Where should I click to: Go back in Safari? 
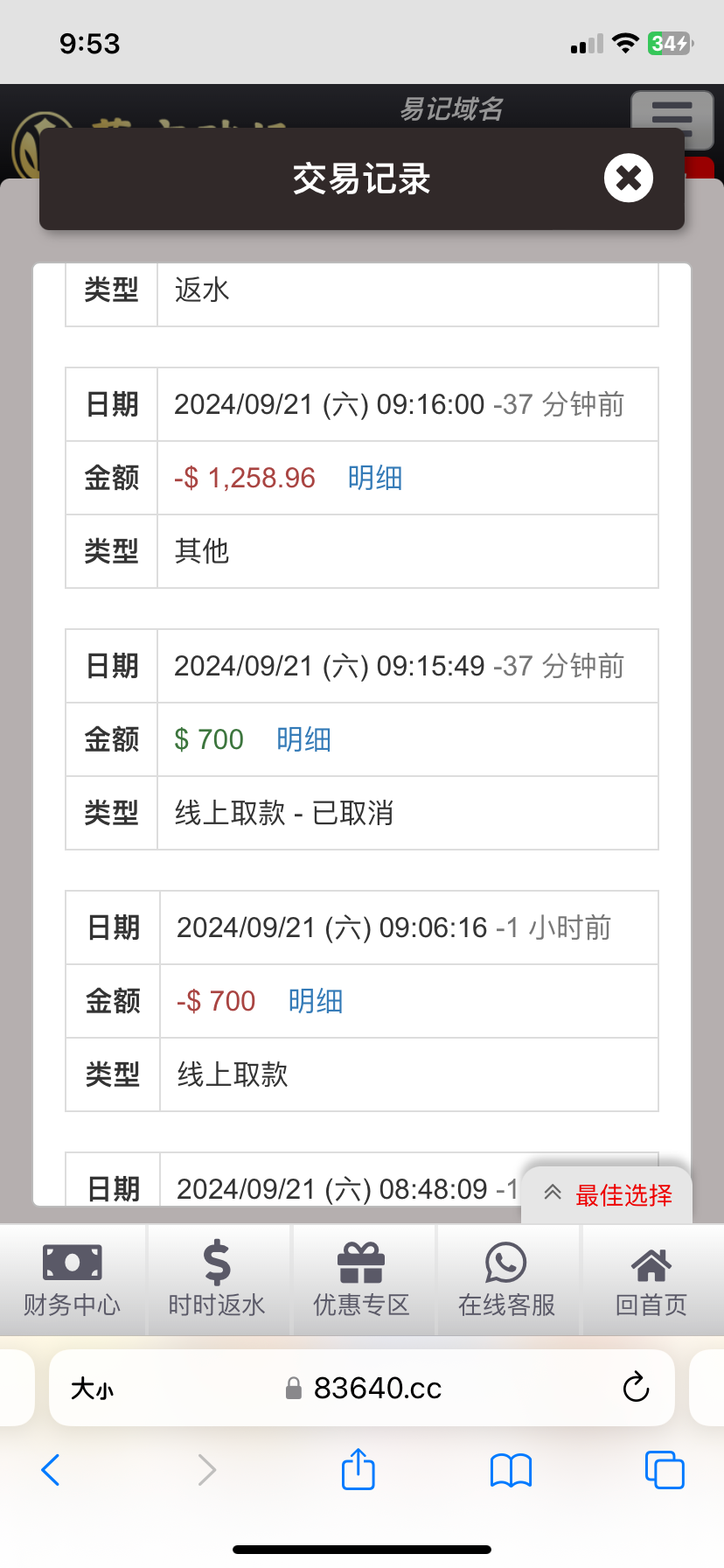[51, 1470]
